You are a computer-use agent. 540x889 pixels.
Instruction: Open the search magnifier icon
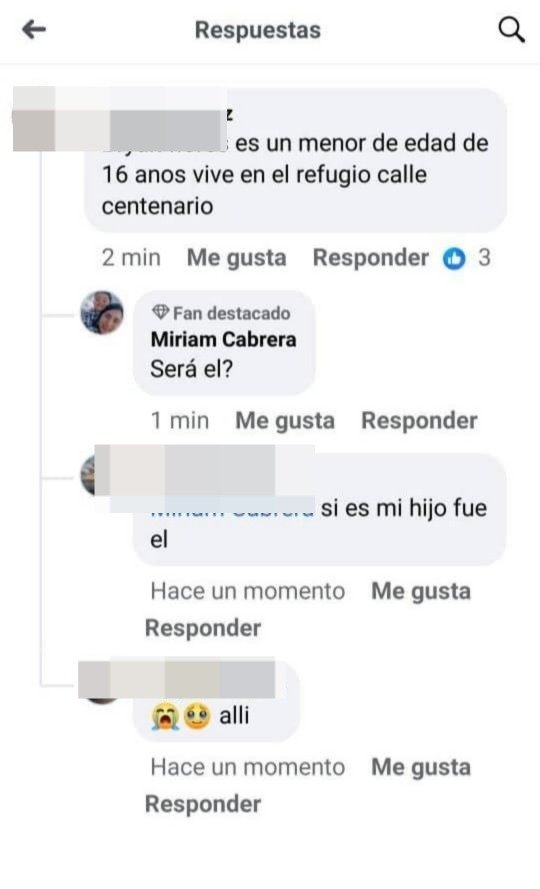[x=511, y=29]
